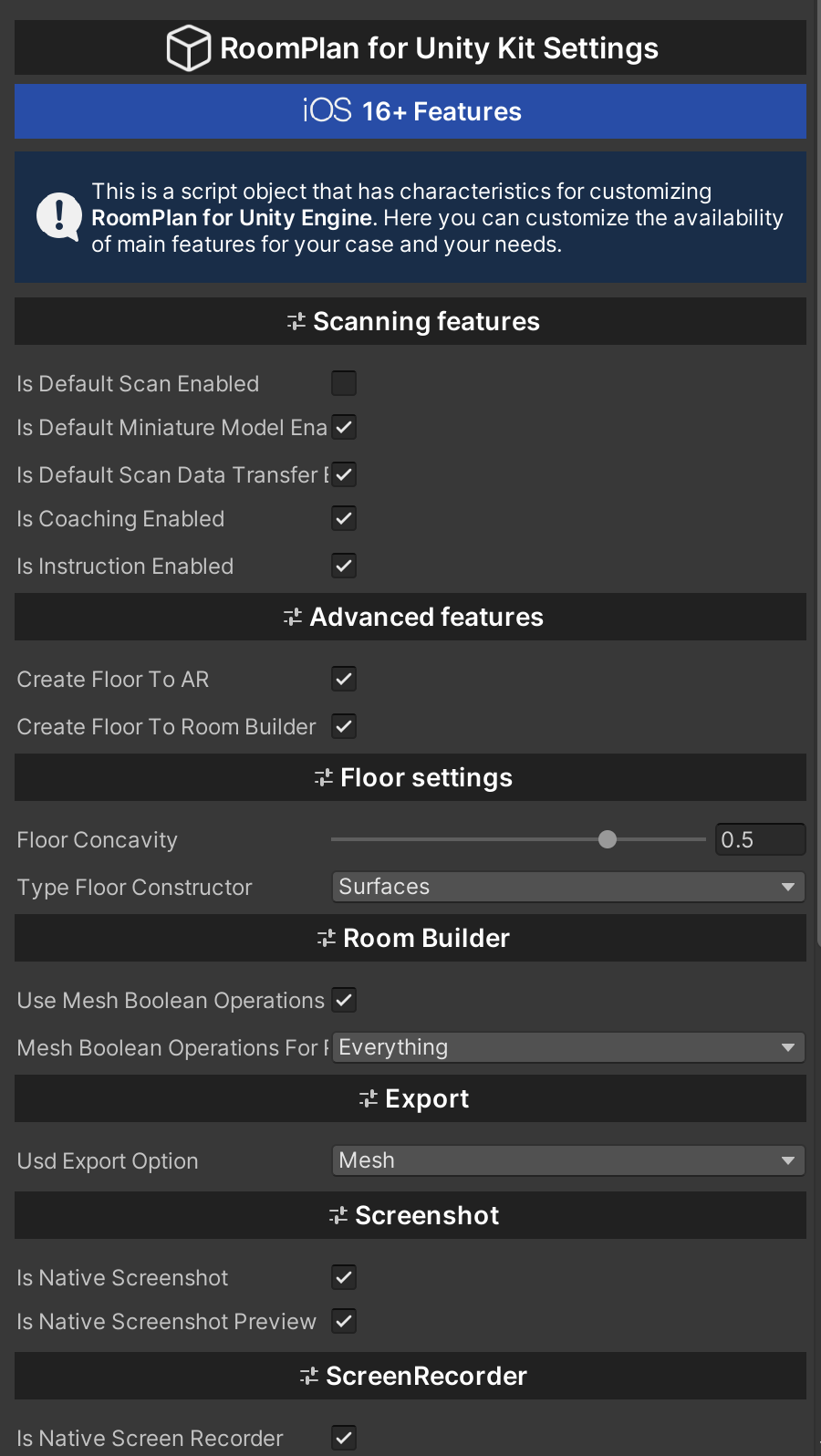The height and width of the screenshot is (1456, 821).
Task: Uncheck Is Native Screenshot Preview
Action: tap(344, 1321)
